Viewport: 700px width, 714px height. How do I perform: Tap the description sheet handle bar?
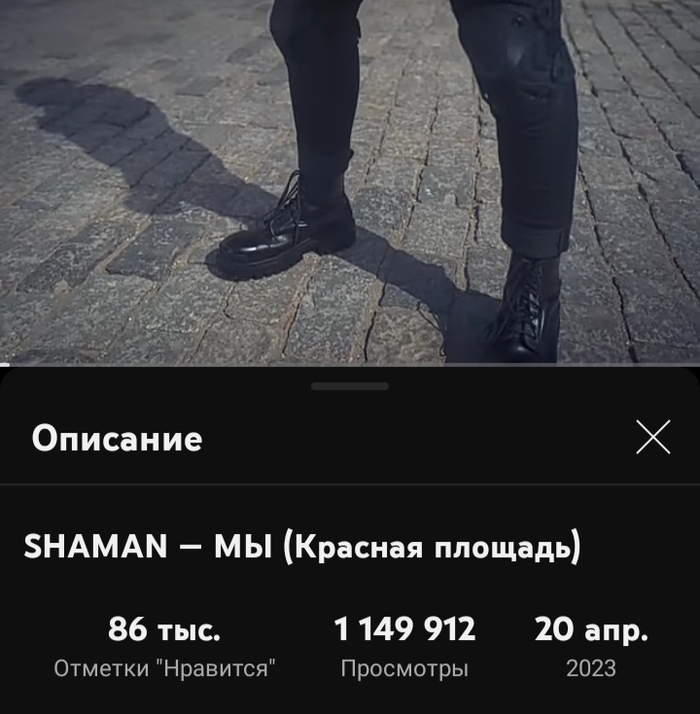click(x=349, y=385)
